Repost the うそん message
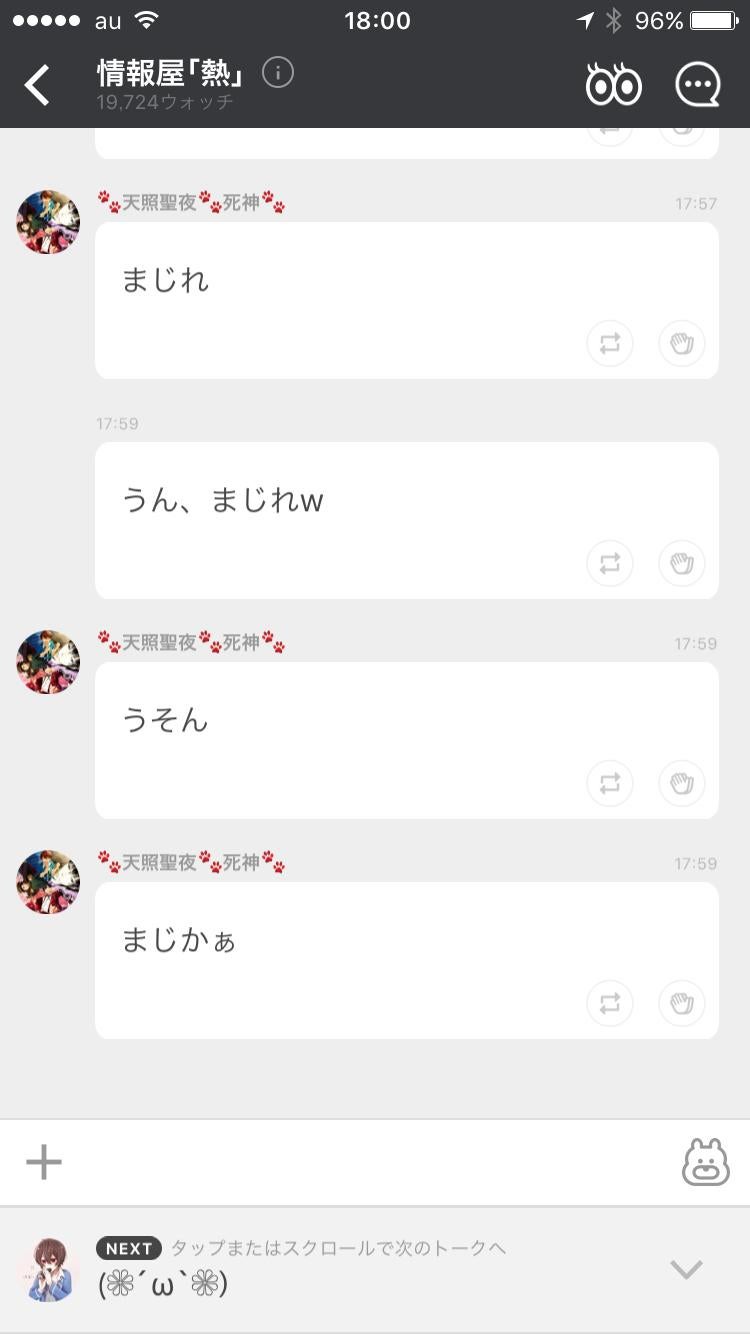This screenshot has width=750, height=1334. 610,784
